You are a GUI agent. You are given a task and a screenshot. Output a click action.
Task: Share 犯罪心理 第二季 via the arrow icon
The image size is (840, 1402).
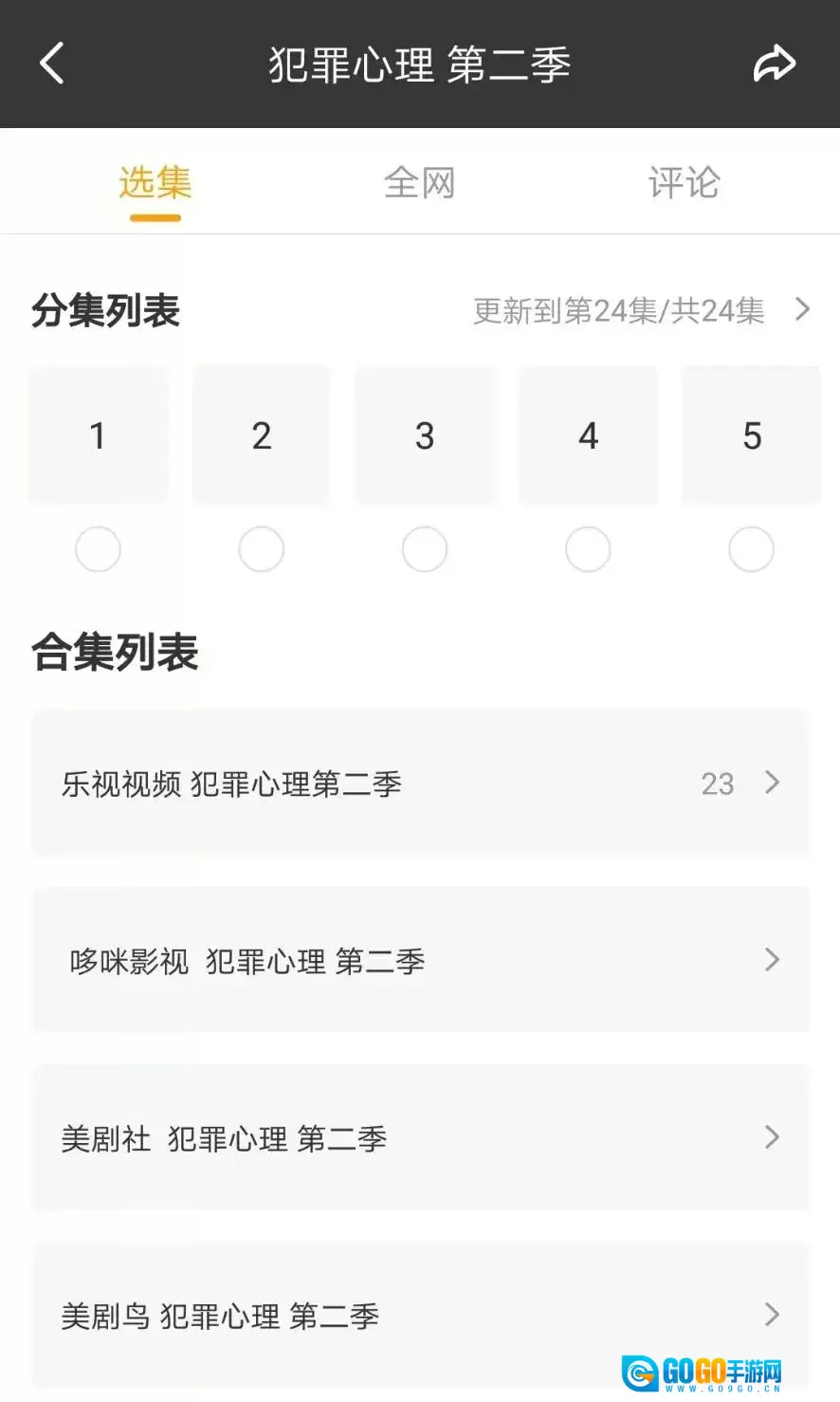coord(774,64)
